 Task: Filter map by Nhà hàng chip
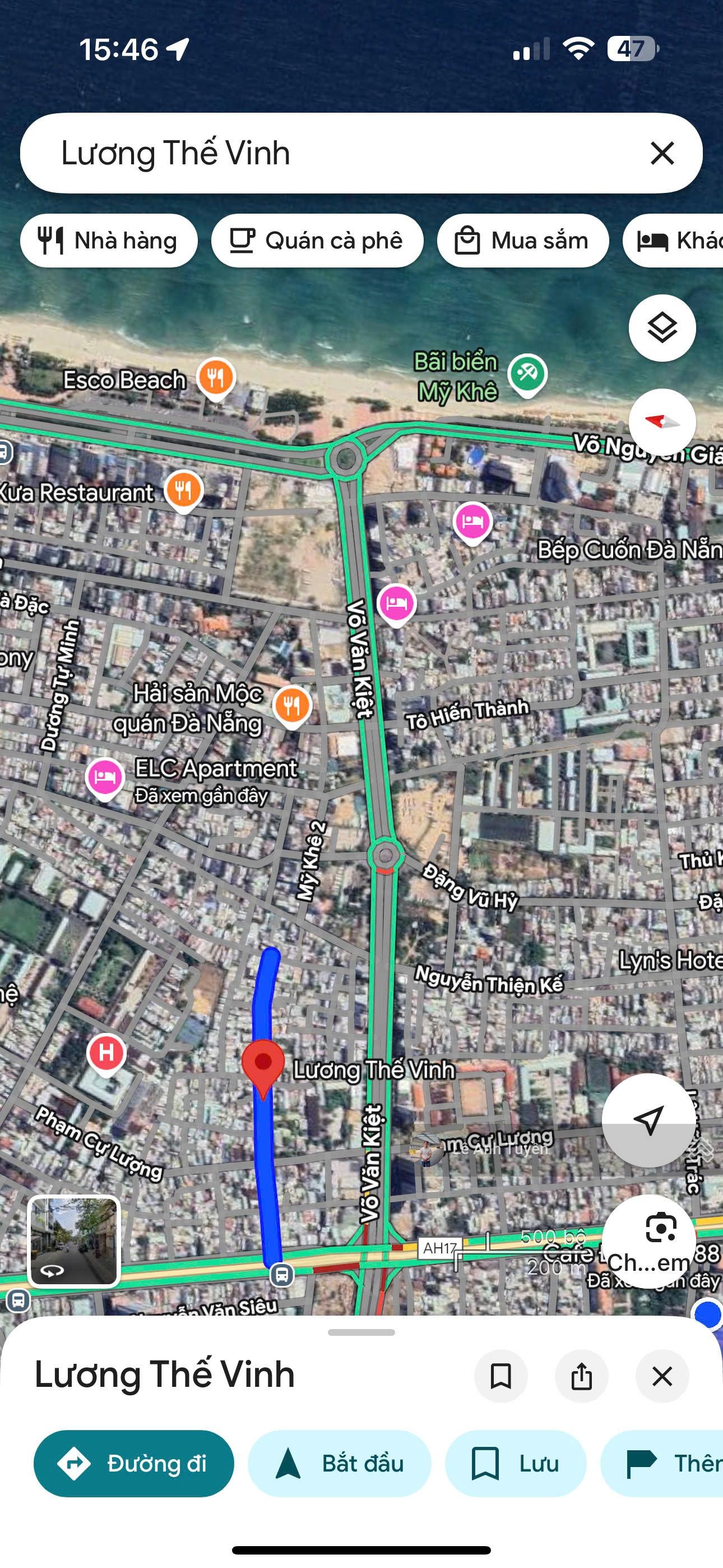(x=108, y=241)
